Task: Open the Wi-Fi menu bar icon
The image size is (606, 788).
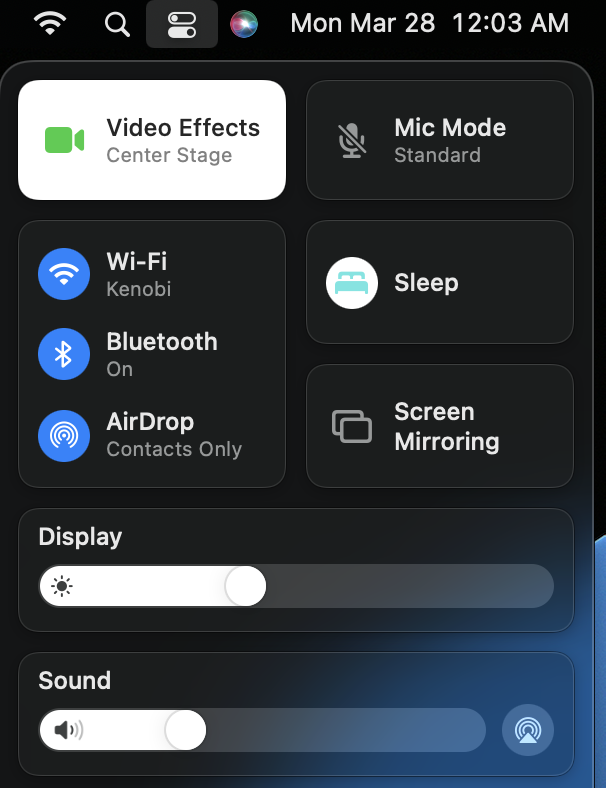Action: 50,24
